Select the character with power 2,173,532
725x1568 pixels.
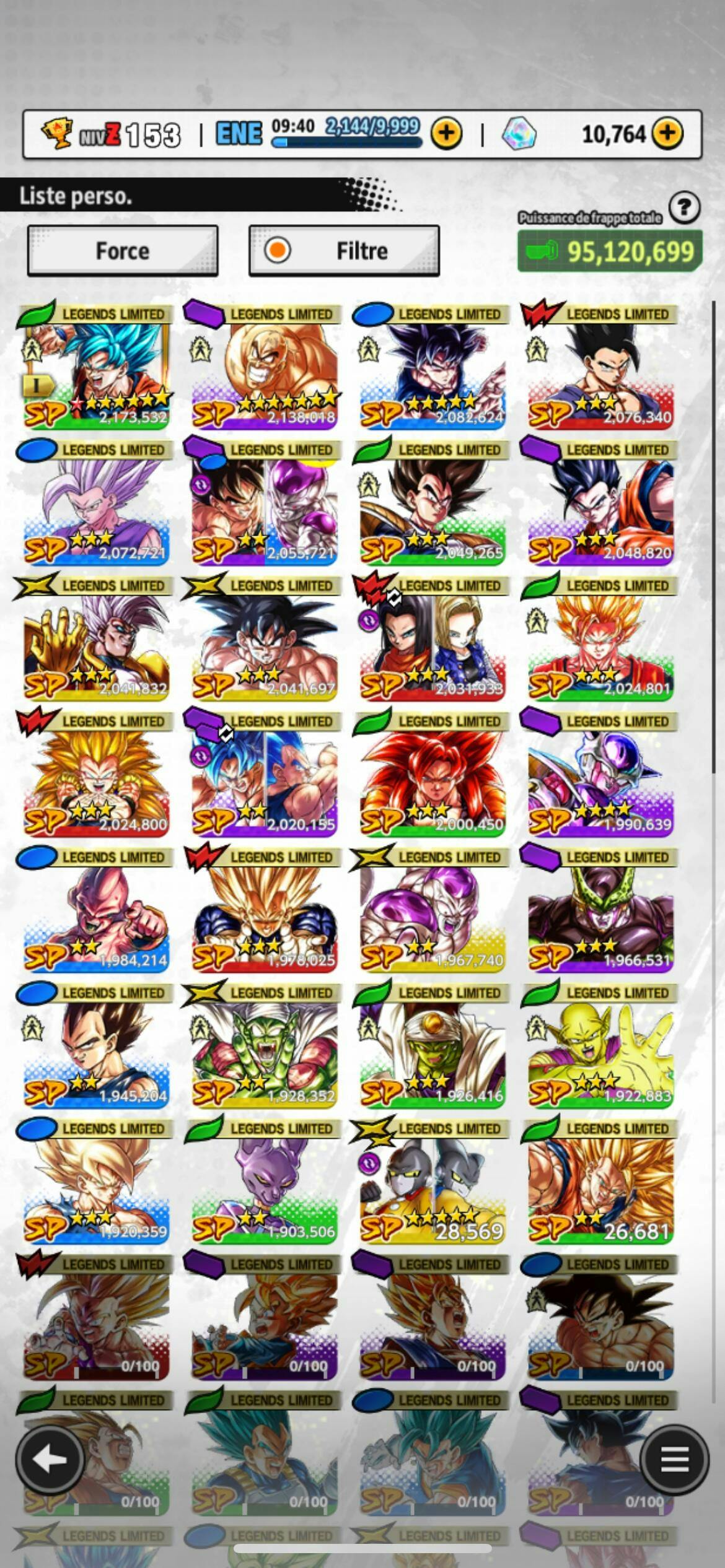(x=96, y=367)
